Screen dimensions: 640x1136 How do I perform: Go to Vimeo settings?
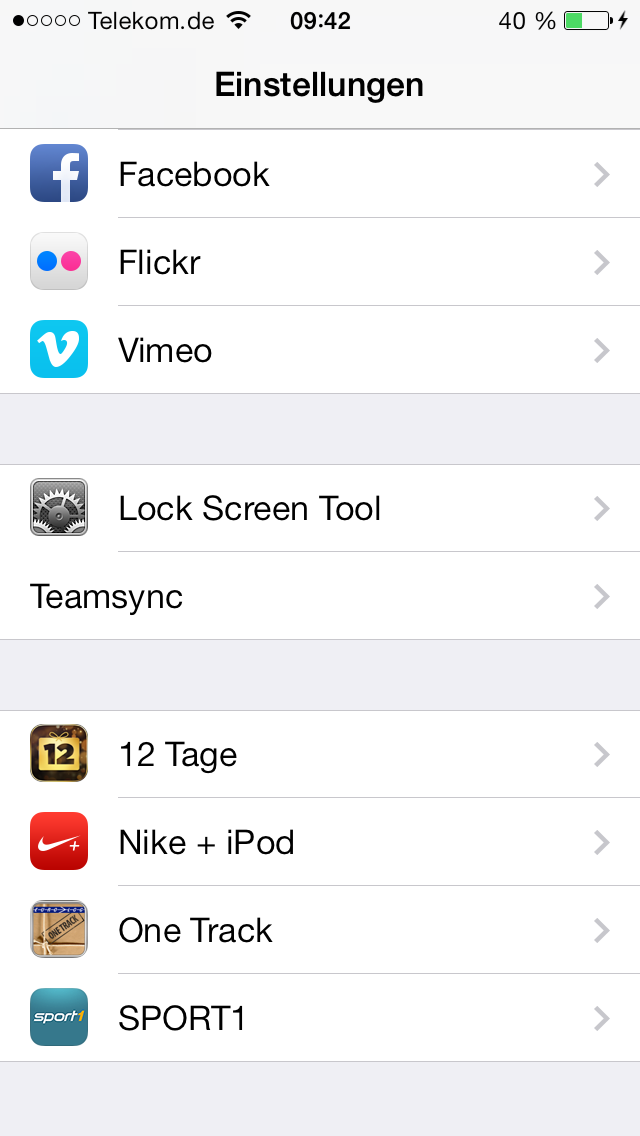[320, 350]
